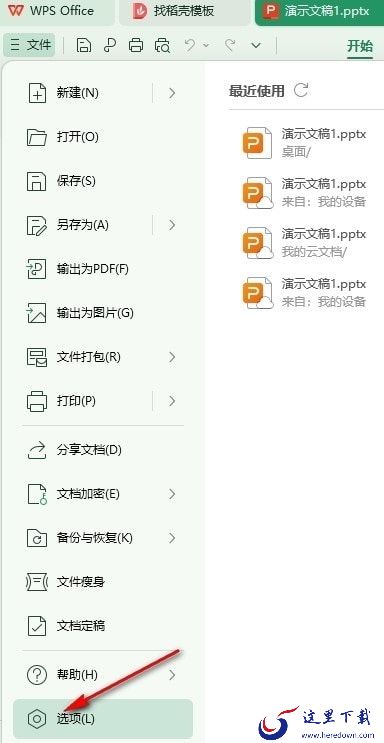
Task: Click the save icon in toolbar
Action: click(x=84, y=45)
